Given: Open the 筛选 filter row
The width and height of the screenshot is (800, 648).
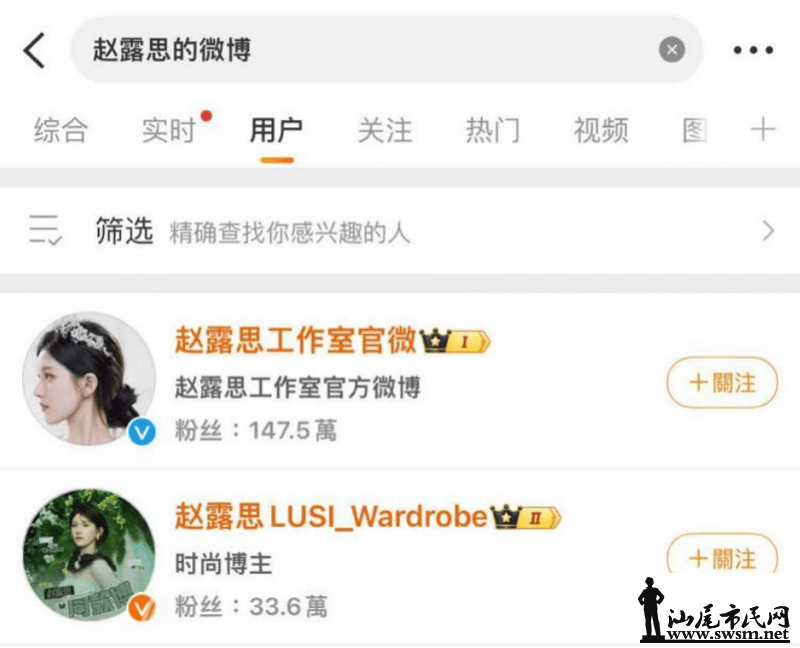Looking at the screenshot, I should click(400, 233).
